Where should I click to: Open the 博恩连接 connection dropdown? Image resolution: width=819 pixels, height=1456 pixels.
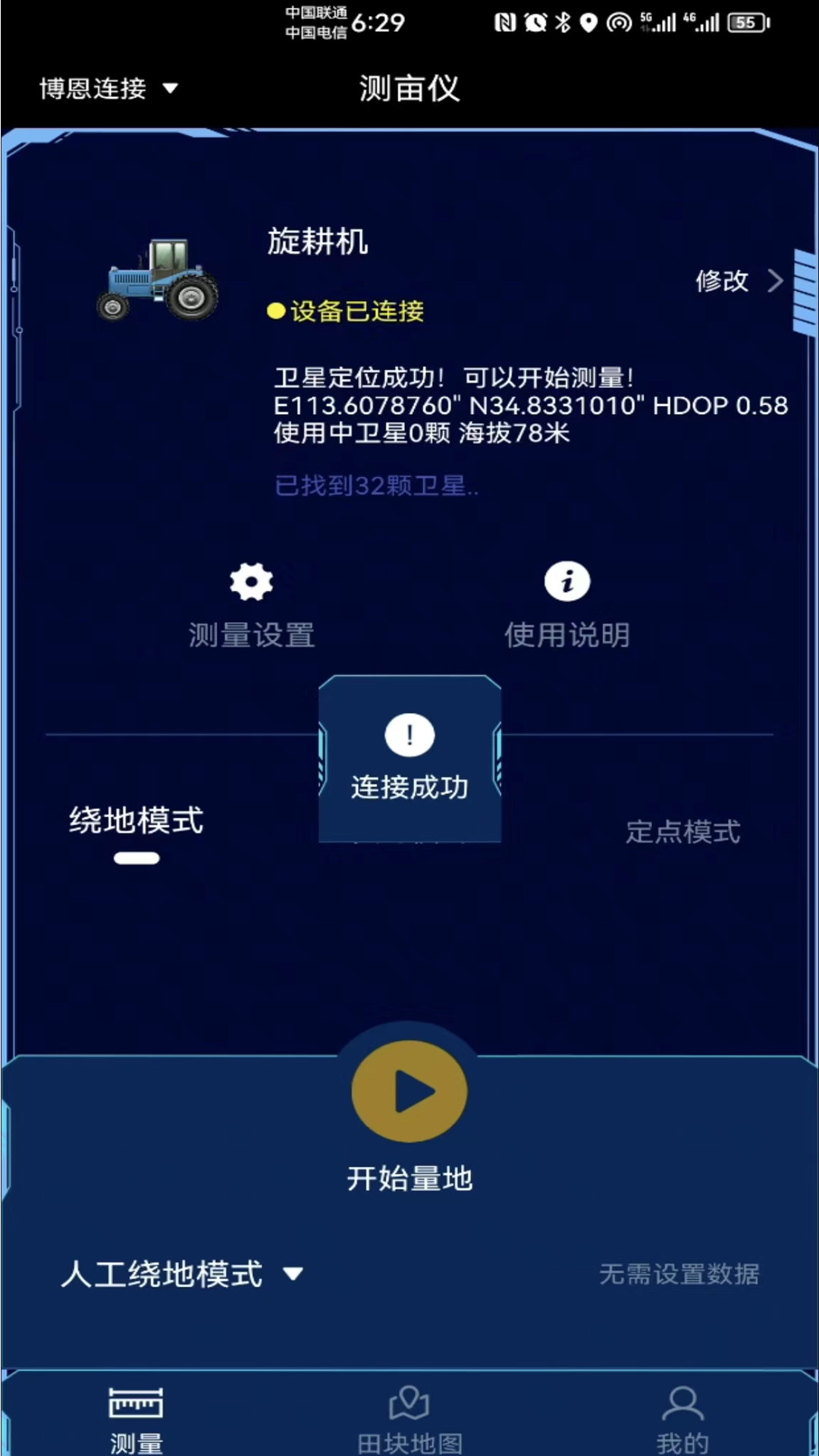click(108, 89)
